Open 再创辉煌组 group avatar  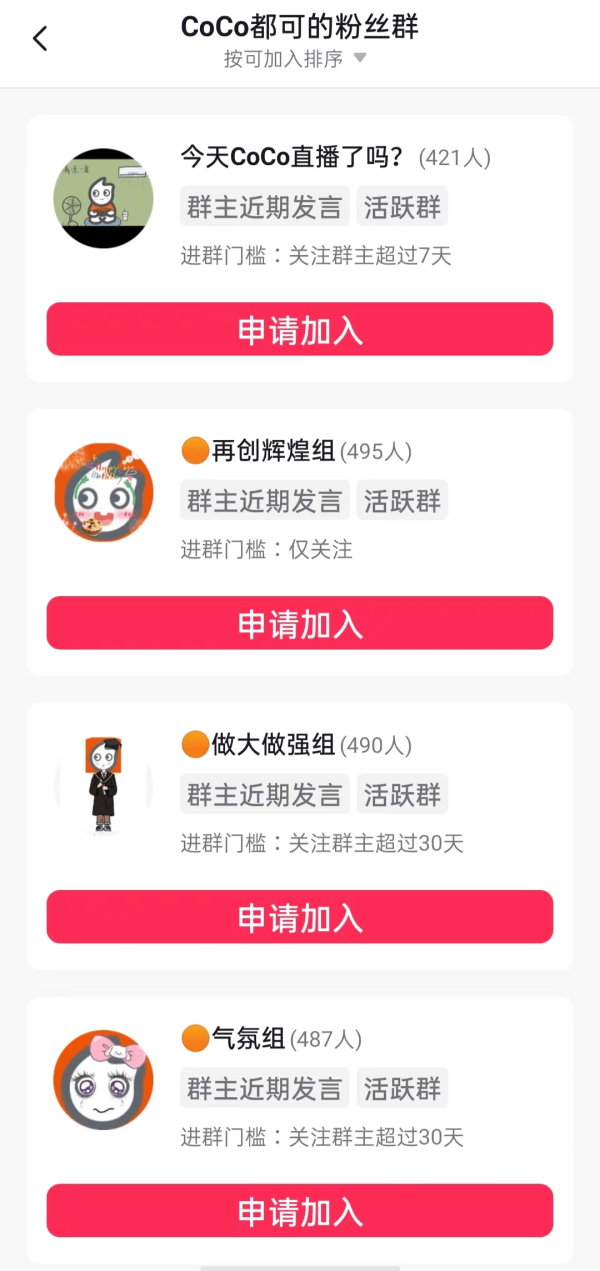(x=103, y=492)
